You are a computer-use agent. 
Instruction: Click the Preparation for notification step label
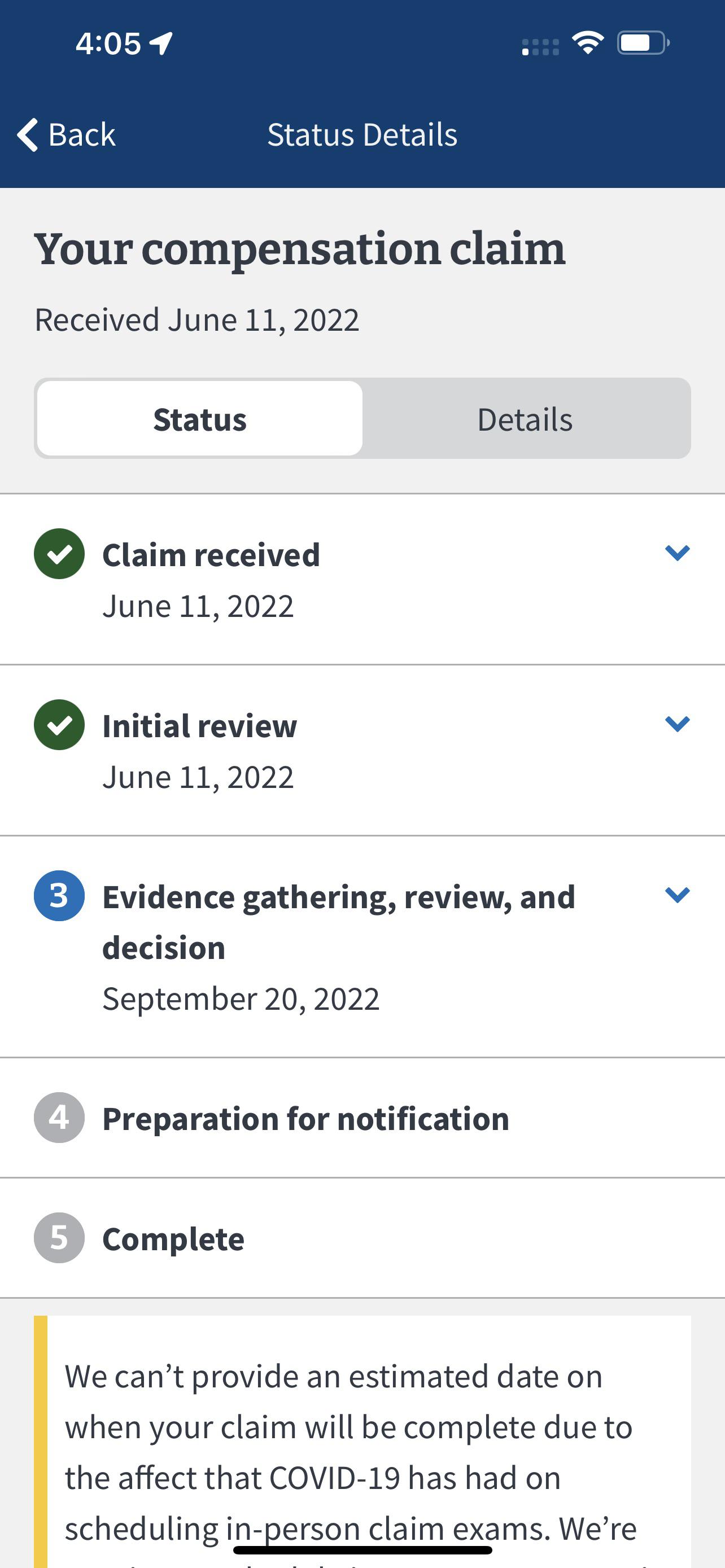(x=306, y=1118)
